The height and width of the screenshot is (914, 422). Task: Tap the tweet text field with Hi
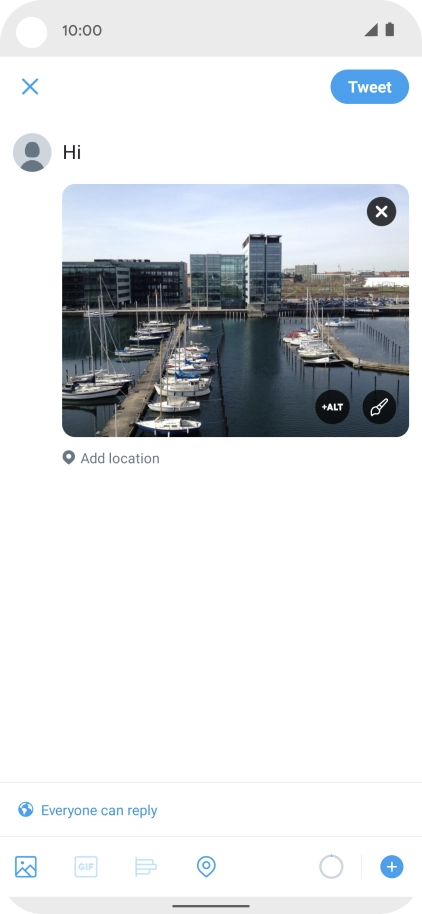pyautogui.click(x=235, y=152)
